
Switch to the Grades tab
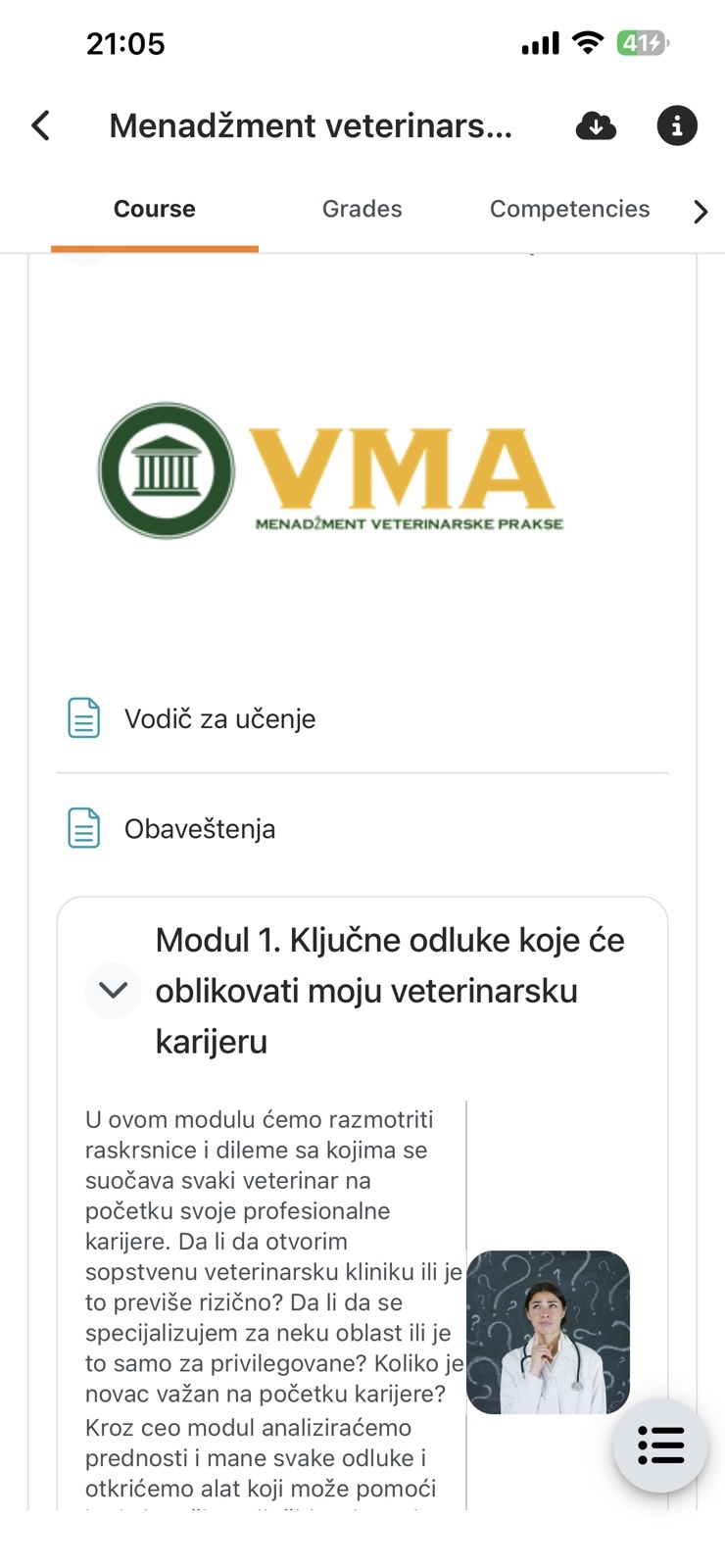point(362,209)
